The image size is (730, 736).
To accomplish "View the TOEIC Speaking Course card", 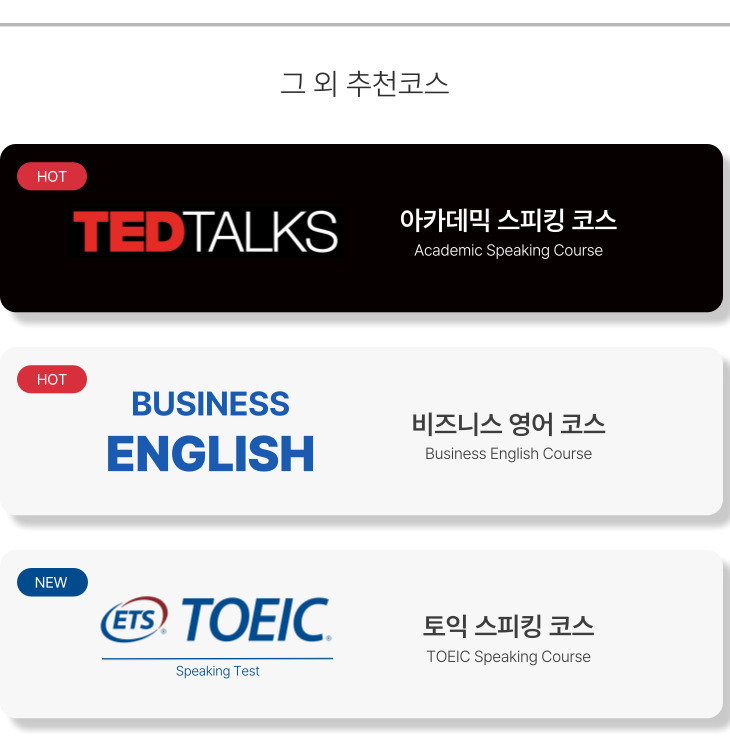I will coord(361,634).
